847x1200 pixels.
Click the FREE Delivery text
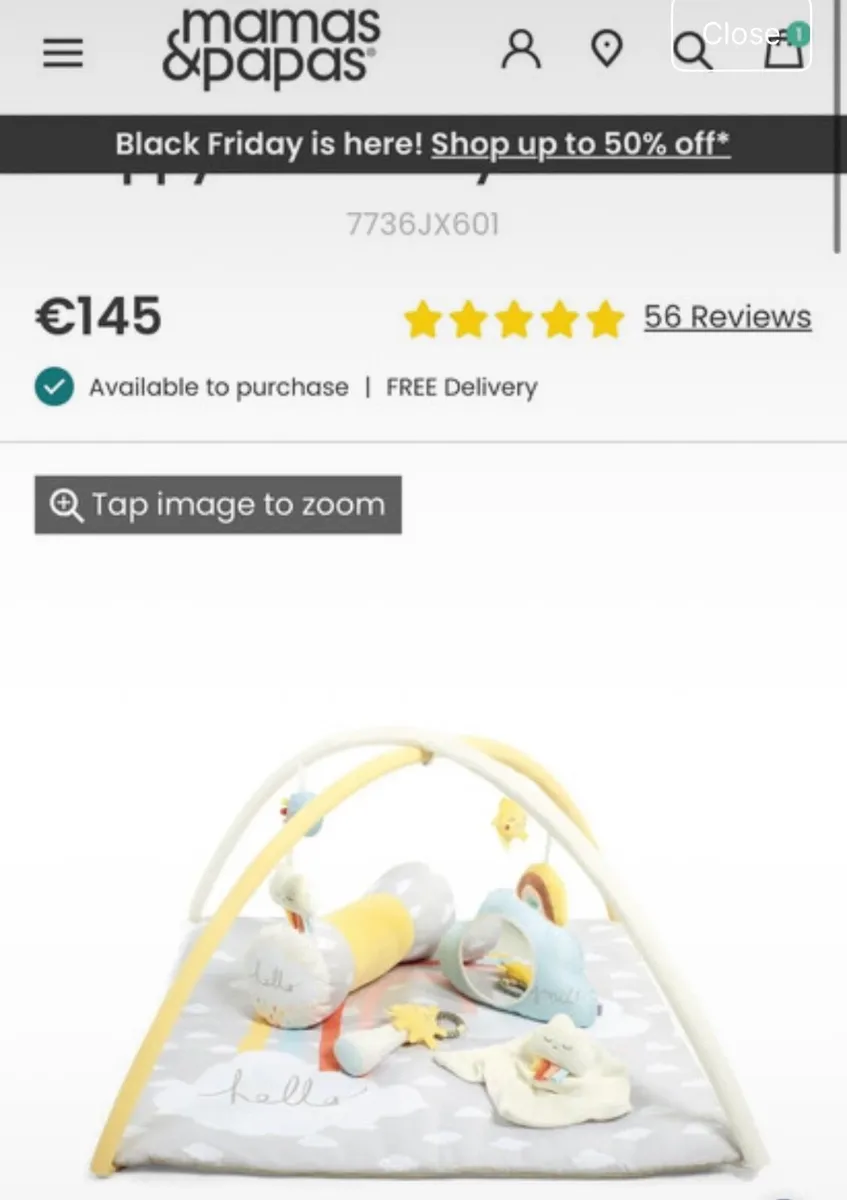[x=461, y=387]
